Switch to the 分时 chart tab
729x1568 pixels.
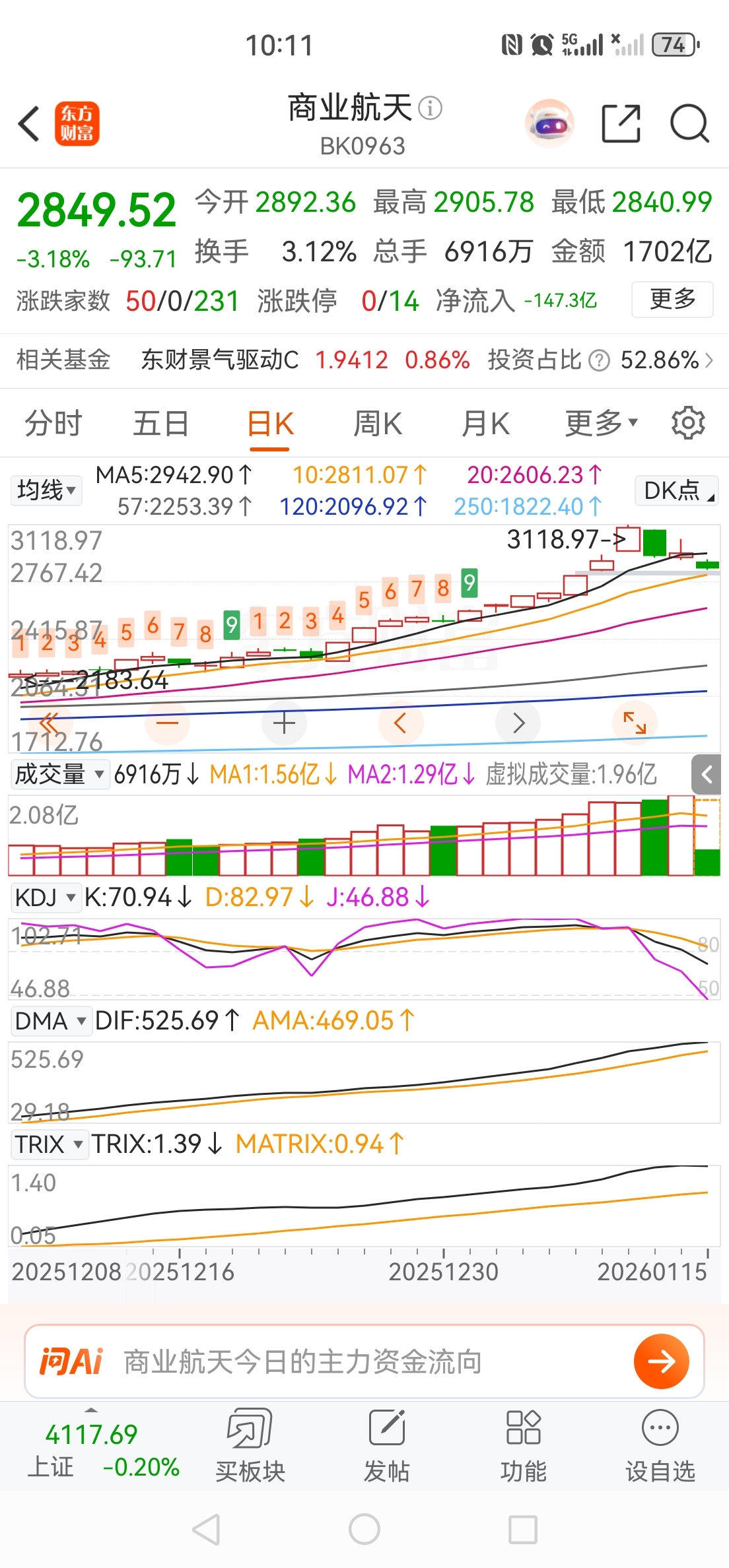pos(53,424)
